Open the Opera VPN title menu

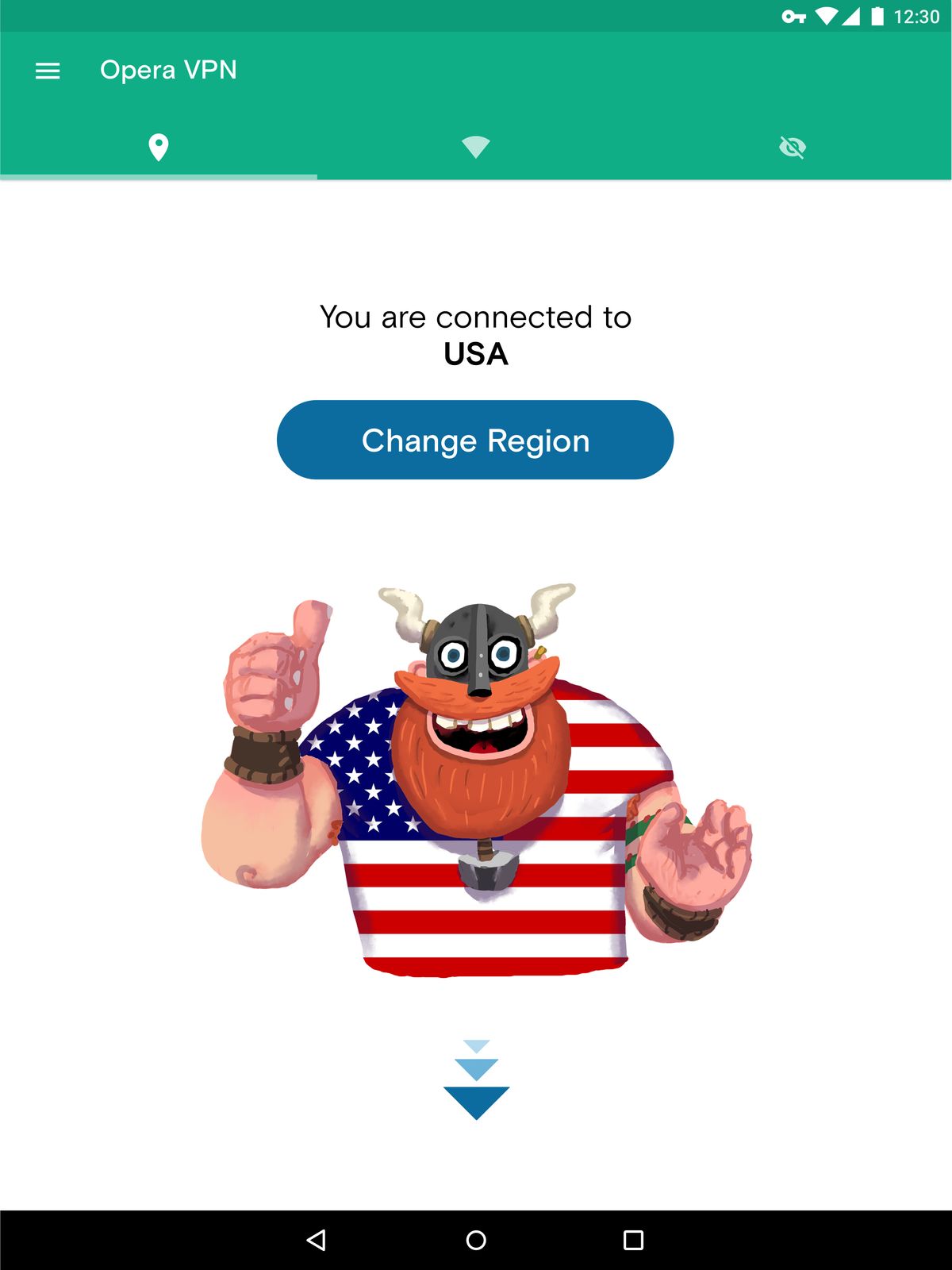point(168,70)
